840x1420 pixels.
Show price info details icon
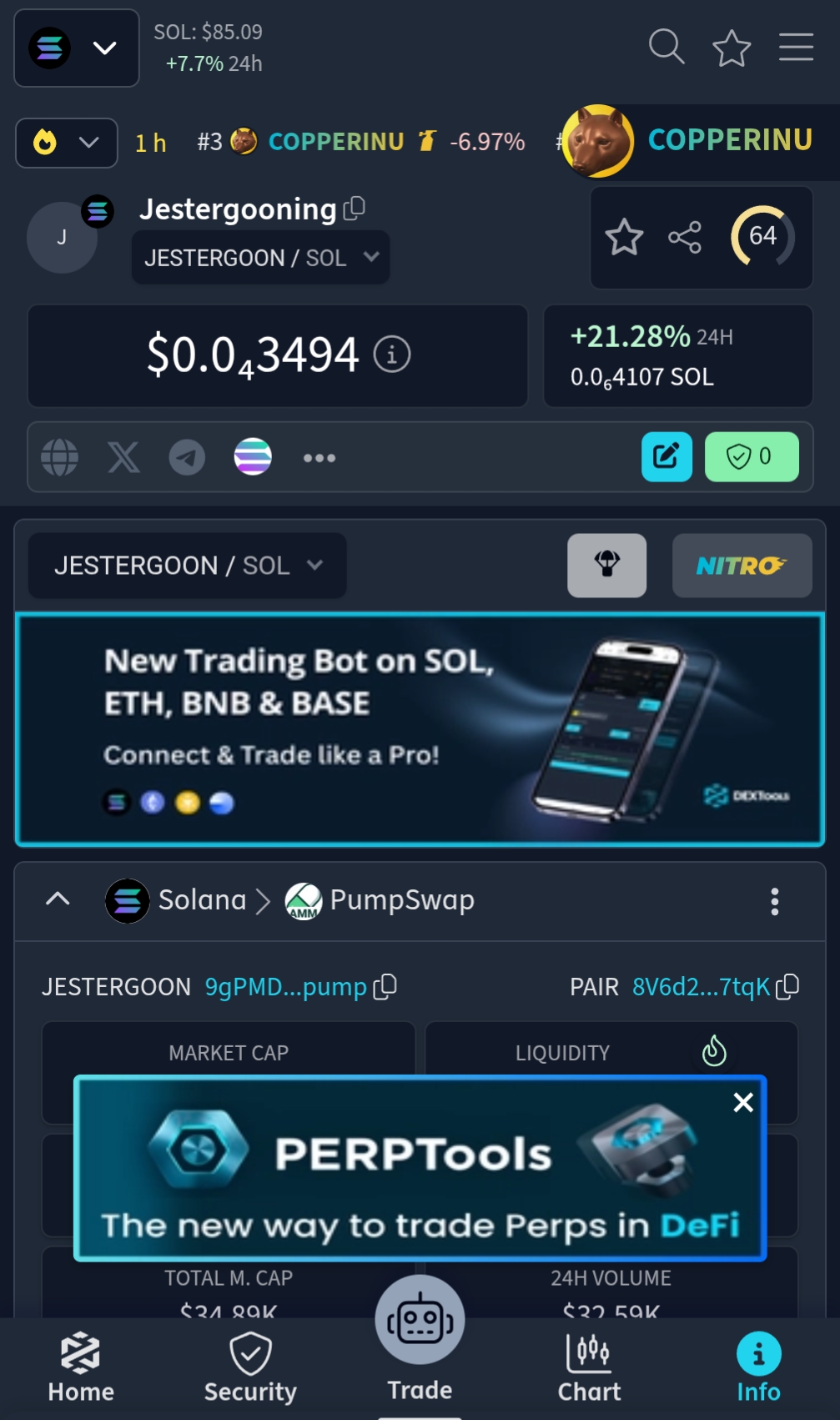391,355
